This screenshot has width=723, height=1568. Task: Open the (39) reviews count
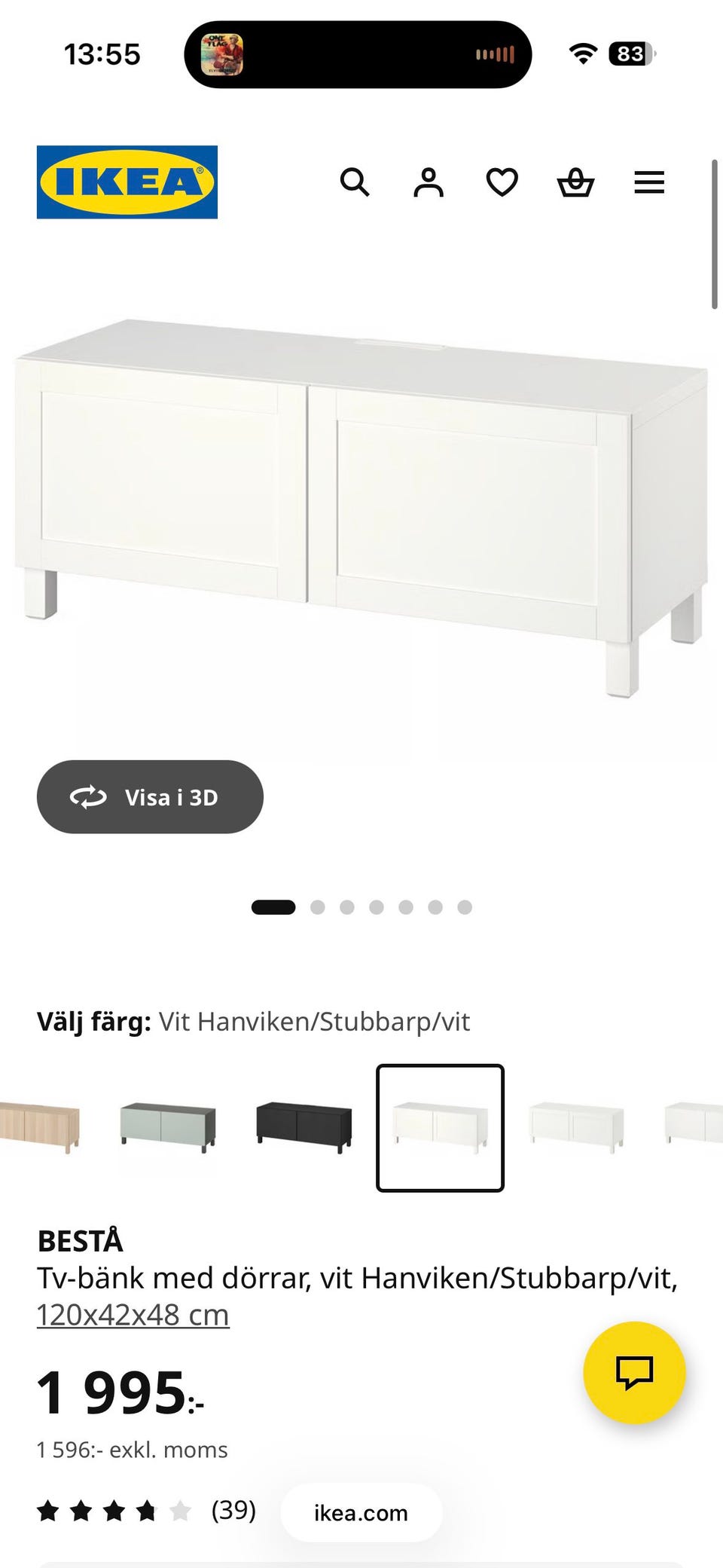[x=233, y=1511]
